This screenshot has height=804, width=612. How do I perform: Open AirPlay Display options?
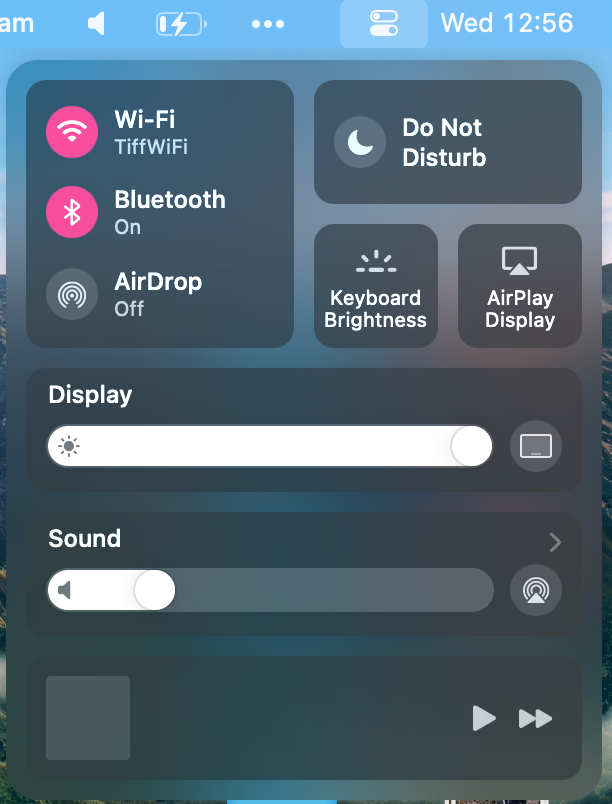[x=520, y=286]
